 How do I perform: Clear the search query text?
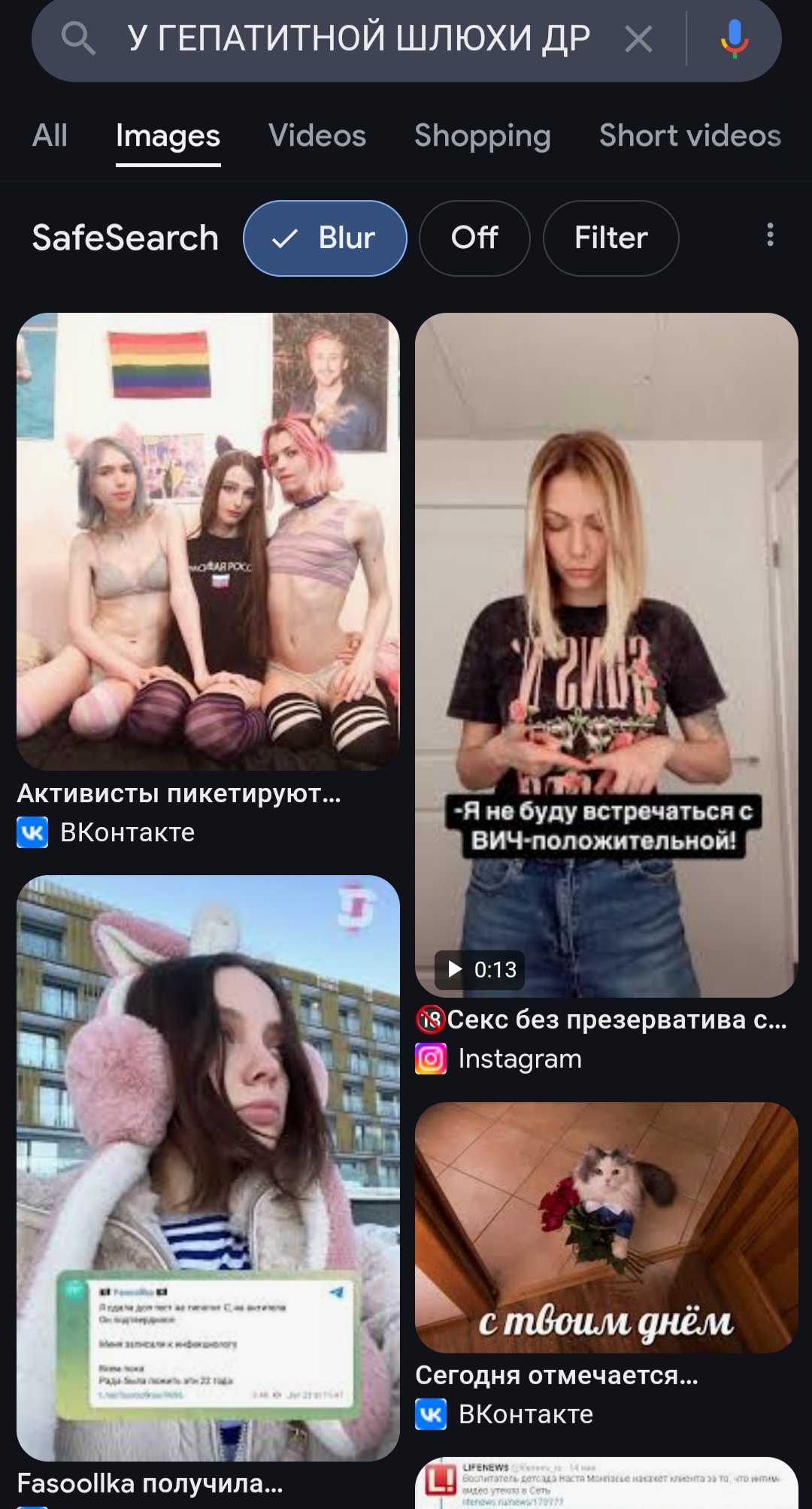pos(638,38)
